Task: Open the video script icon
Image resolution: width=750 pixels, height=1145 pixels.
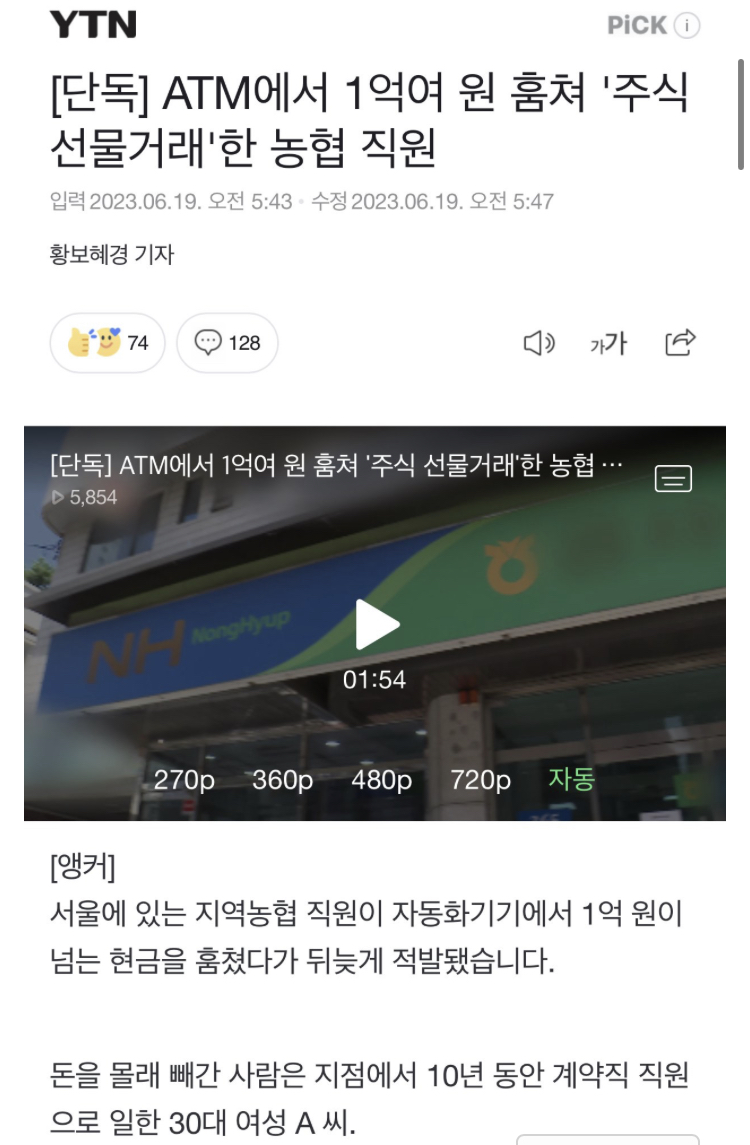Action: click(673, 480)
